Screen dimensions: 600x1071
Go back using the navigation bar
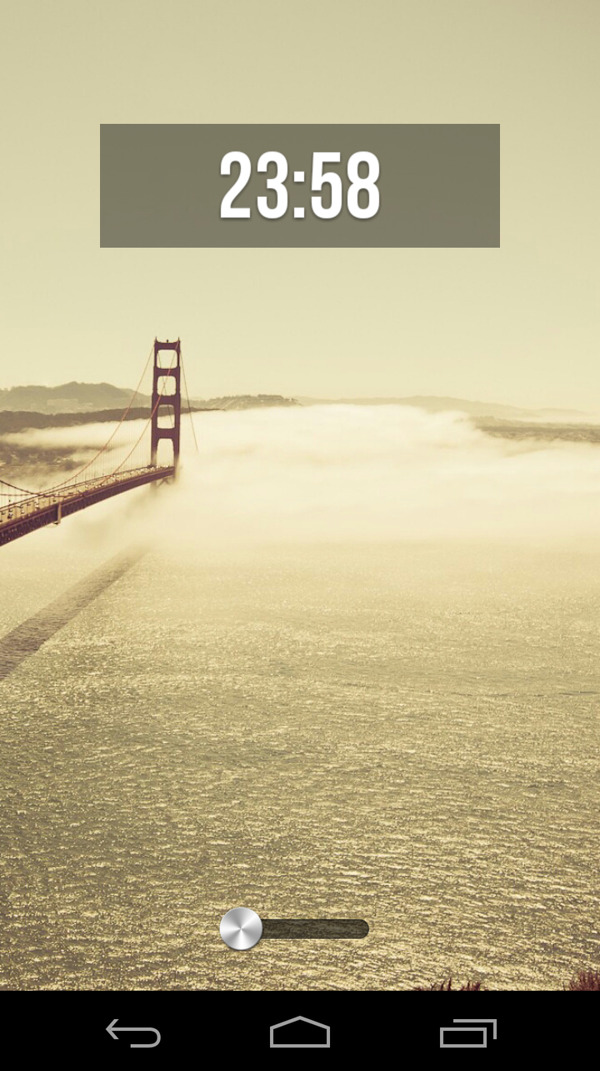133,1033
